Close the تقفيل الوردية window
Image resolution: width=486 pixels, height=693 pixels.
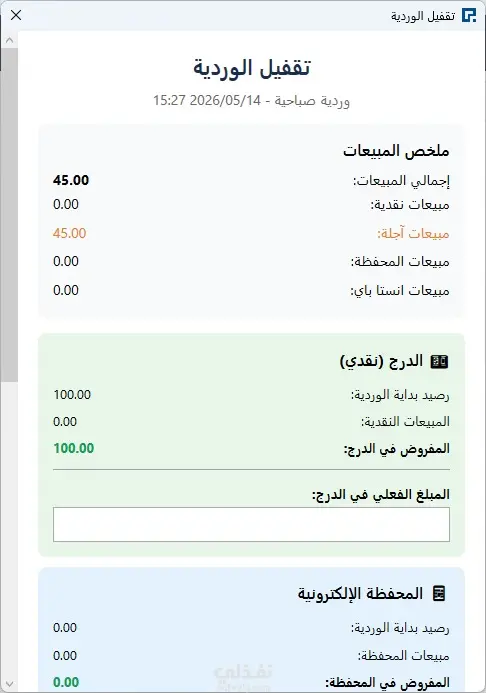pyautogui.click(x=16, y=15)
